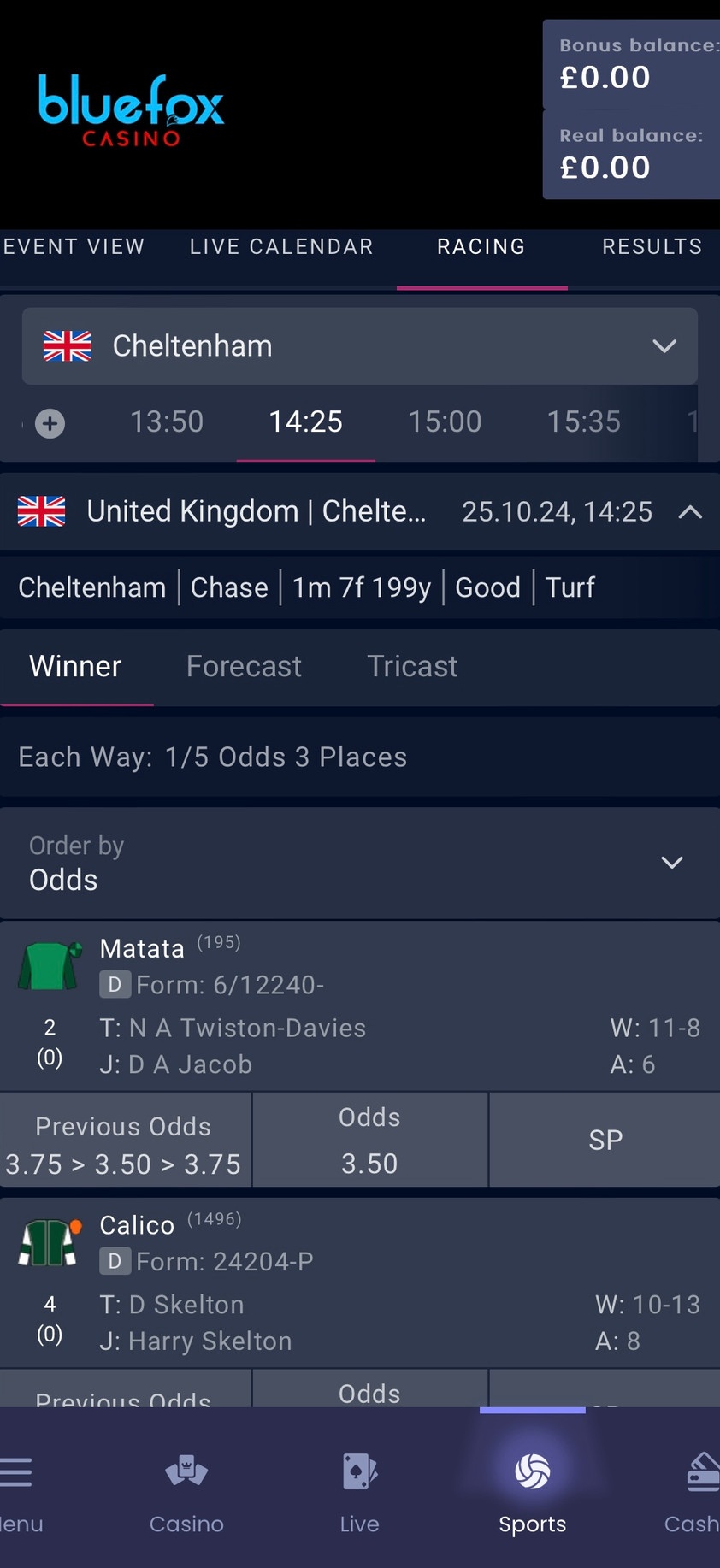
Task: Switch to the Live Calendar tab
Action: point(281,247)
